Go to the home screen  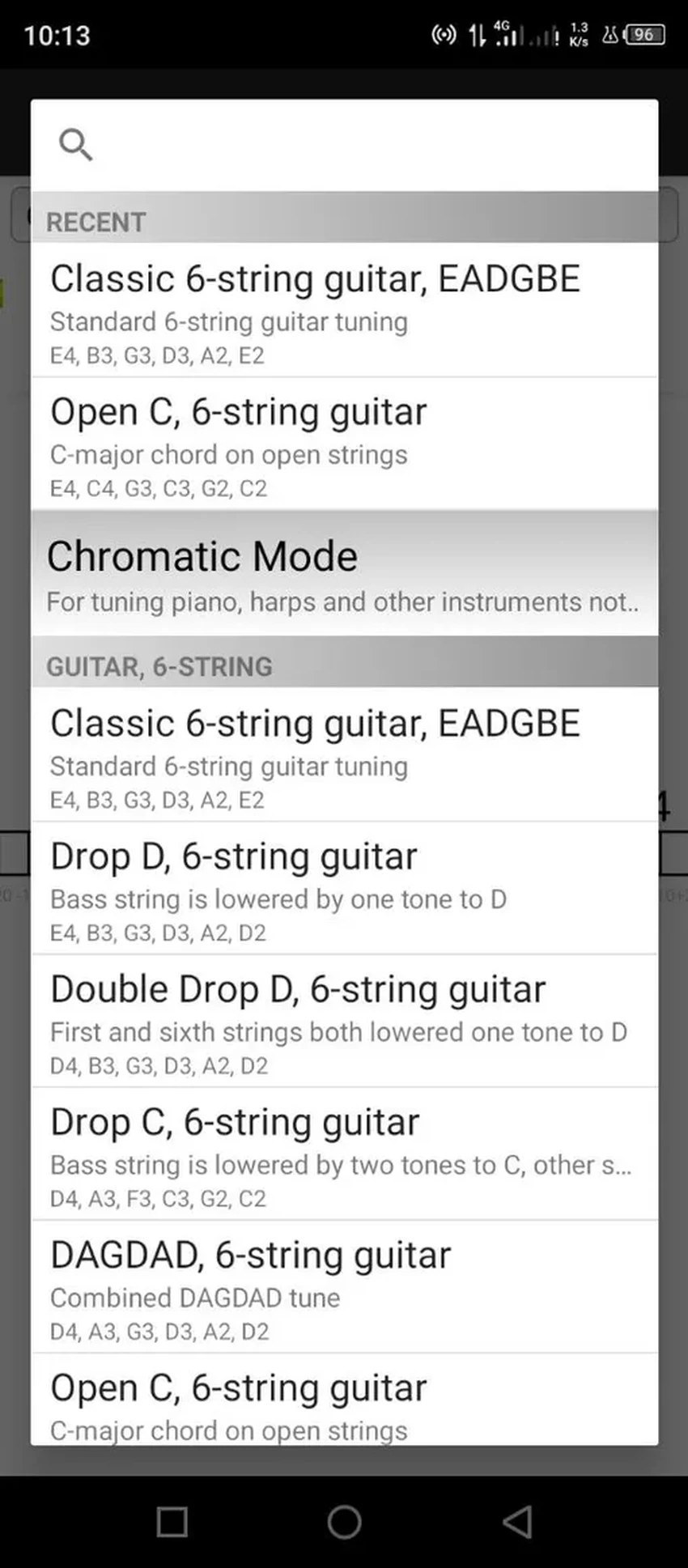pyautogui.click(x=344, y=1522)
